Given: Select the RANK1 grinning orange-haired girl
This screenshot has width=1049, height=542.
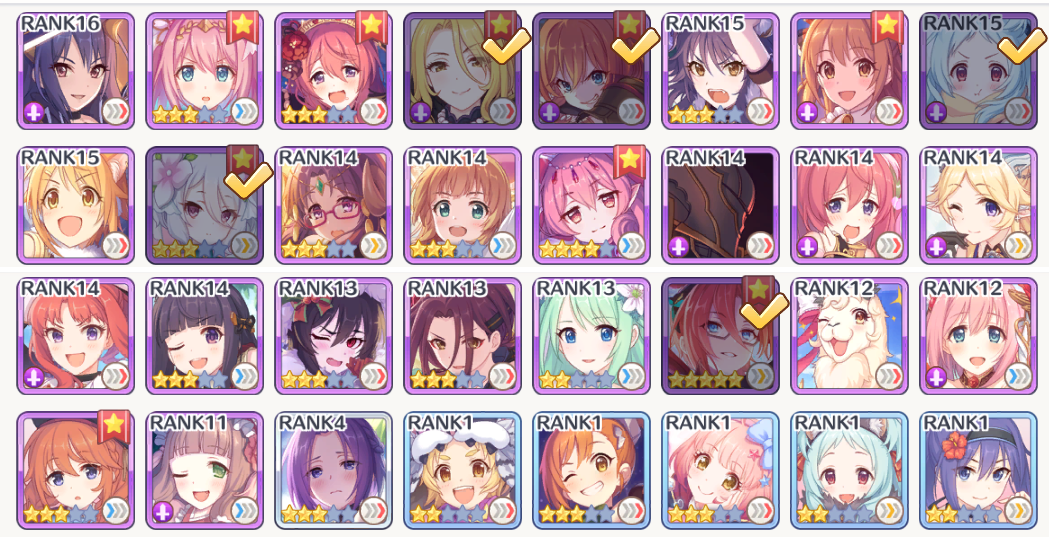Looking at the screenshot, I should point(591,470).
